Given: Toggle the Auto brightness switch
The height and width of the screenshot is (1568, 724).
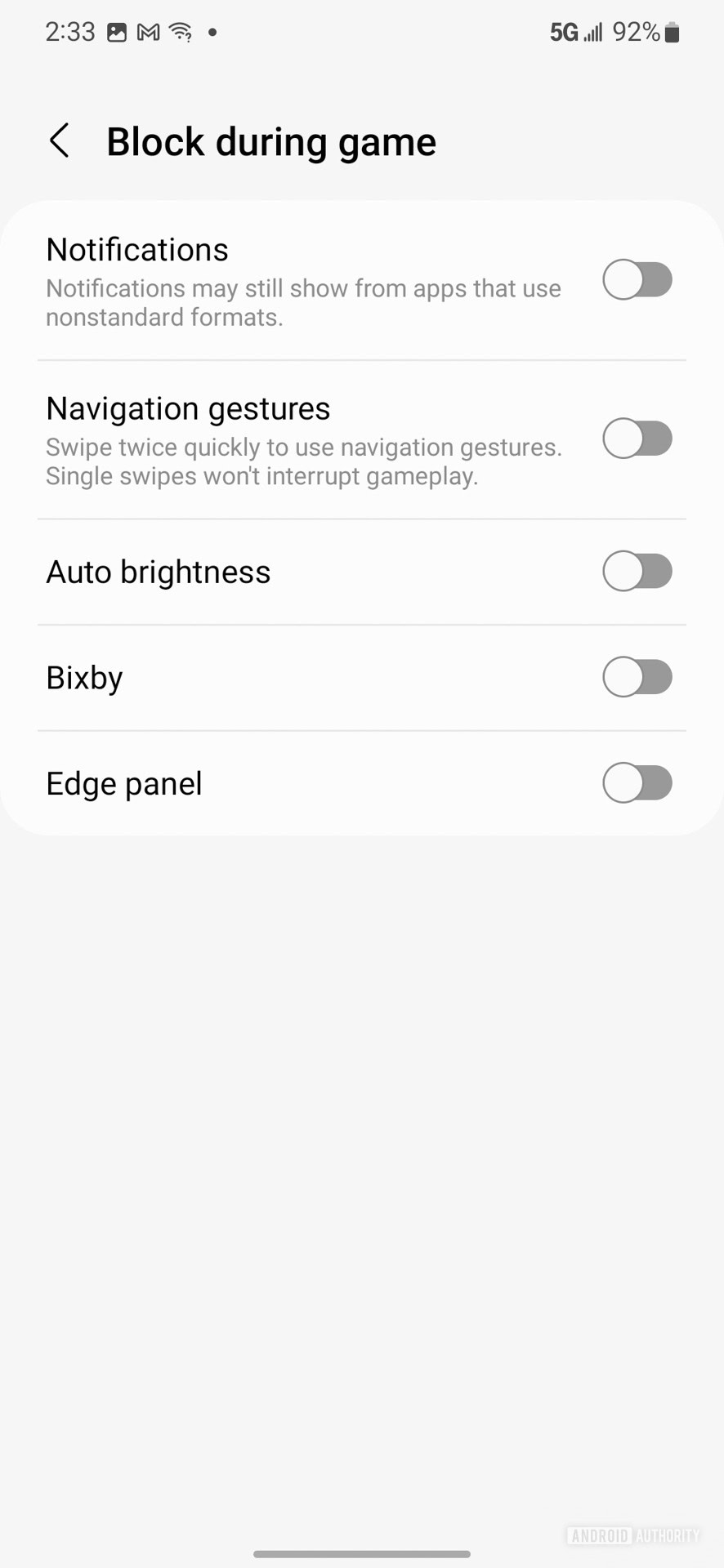Looking at the screenshot, I should 637,571.
